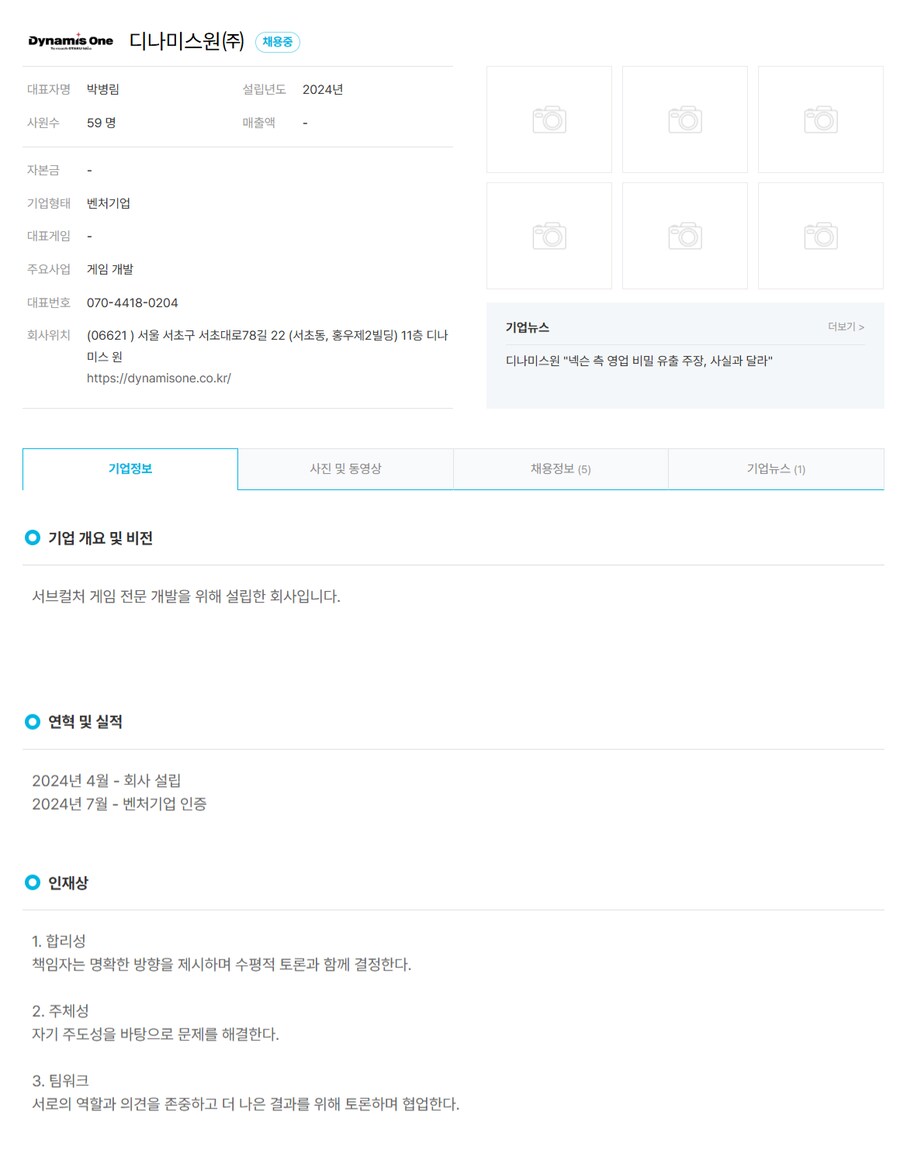Screen dimensions: 900x1154
Task: Tap the 채용중 badge beside the company name
Action: [277, 42]
